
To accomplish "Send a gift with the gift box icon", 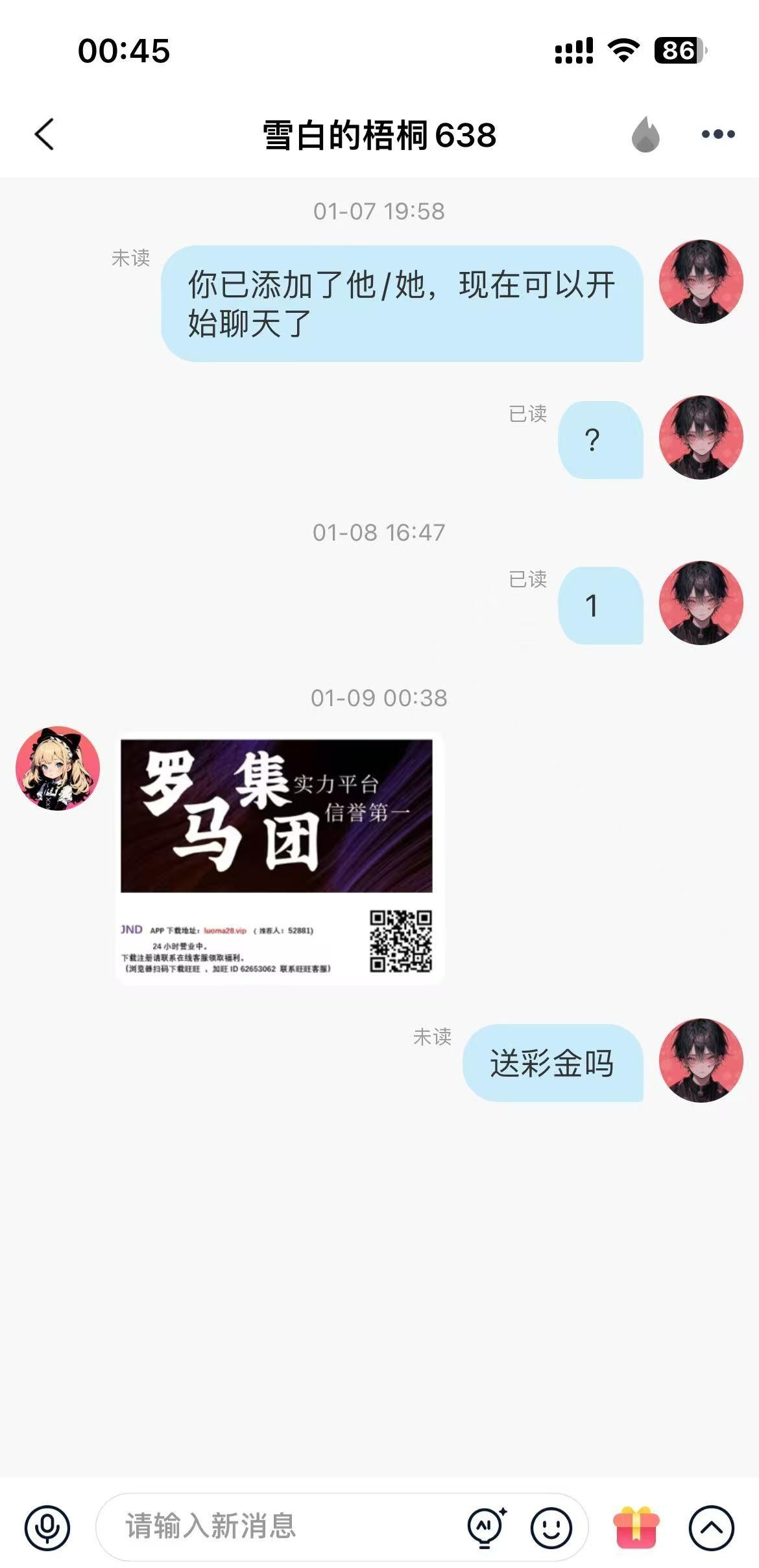I will pos(636,1527).
